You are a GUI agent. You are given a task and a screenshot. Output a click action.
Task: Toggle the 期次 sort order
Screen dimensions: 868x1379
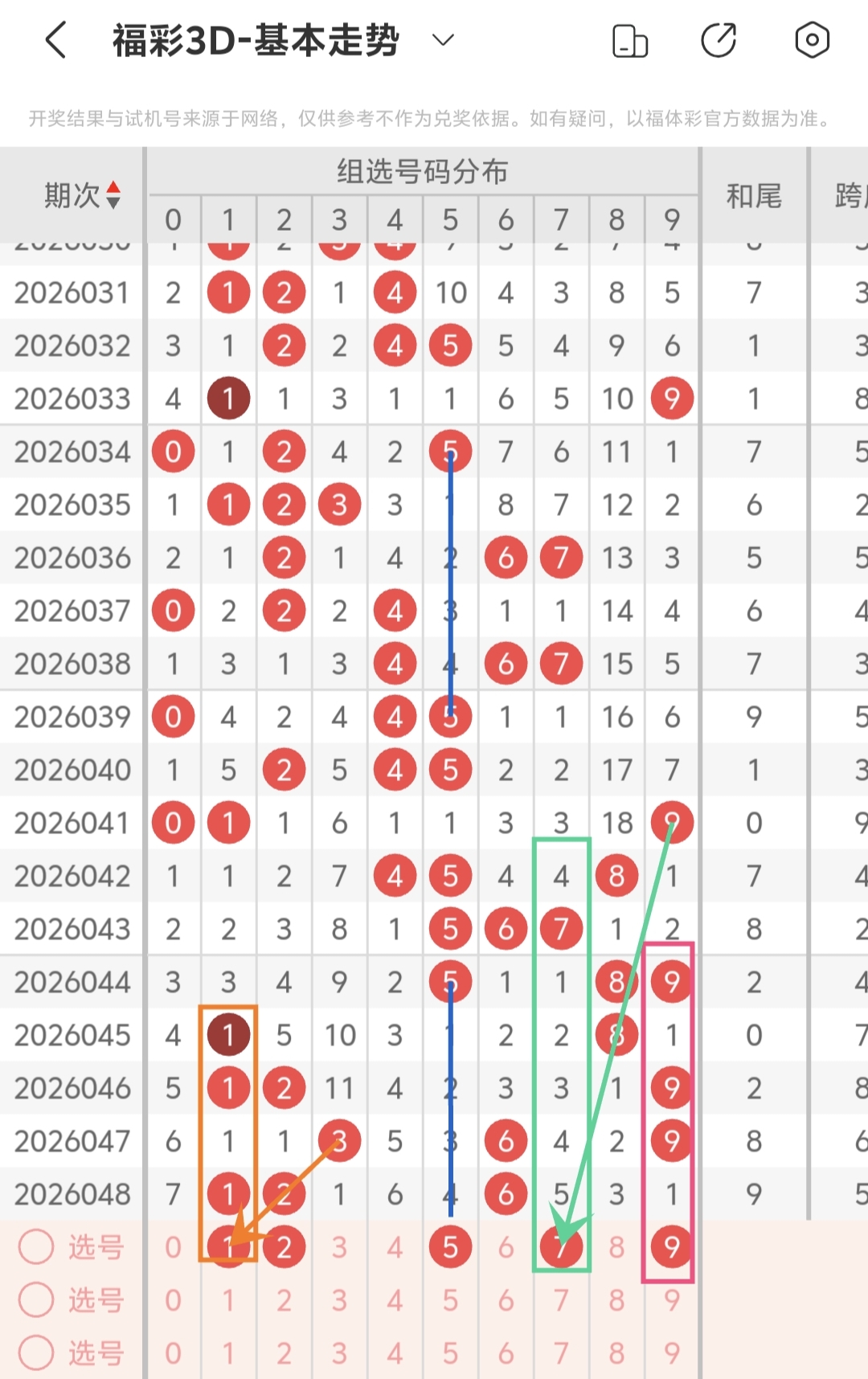tap(113, 195)
